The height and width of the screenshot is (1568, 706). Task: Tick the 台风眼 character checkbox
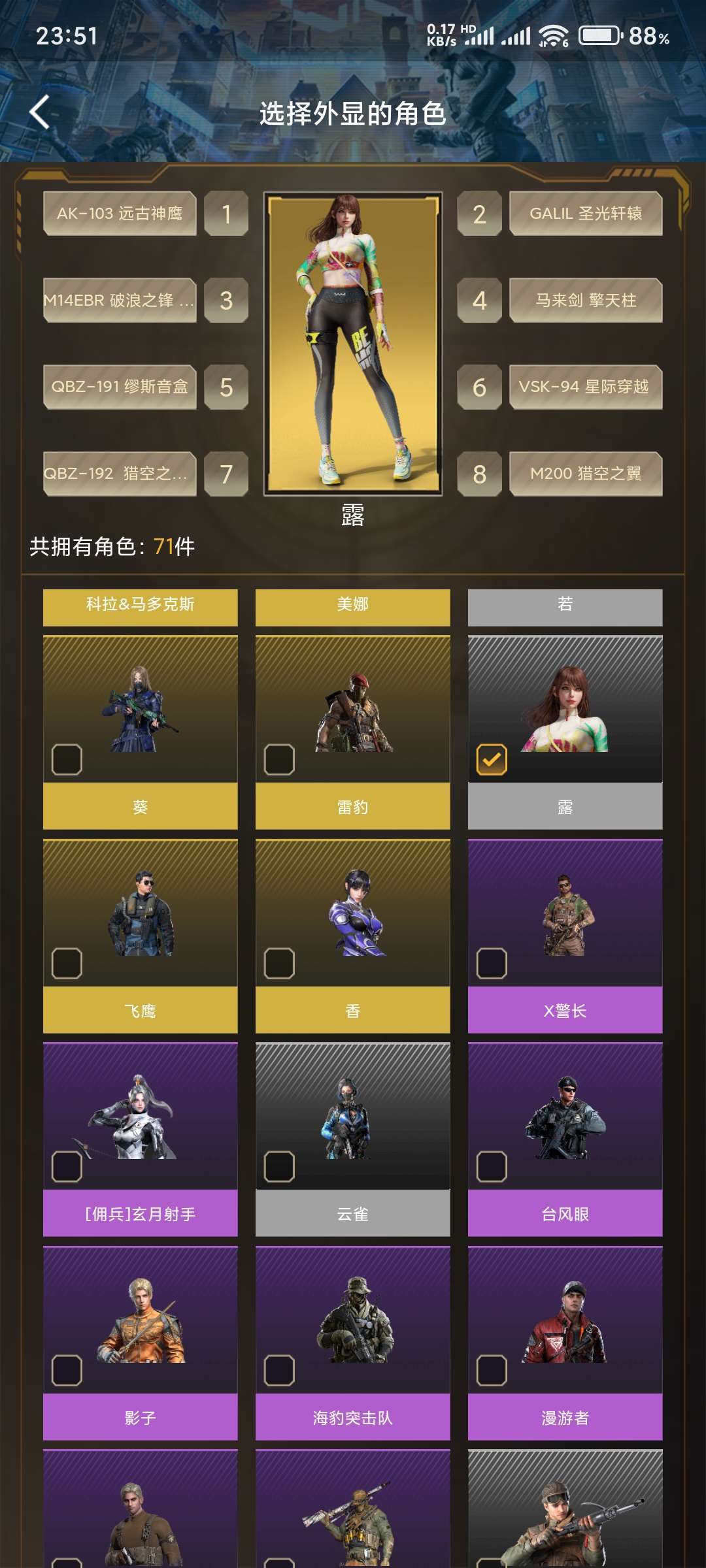(x=492, y=1167)
